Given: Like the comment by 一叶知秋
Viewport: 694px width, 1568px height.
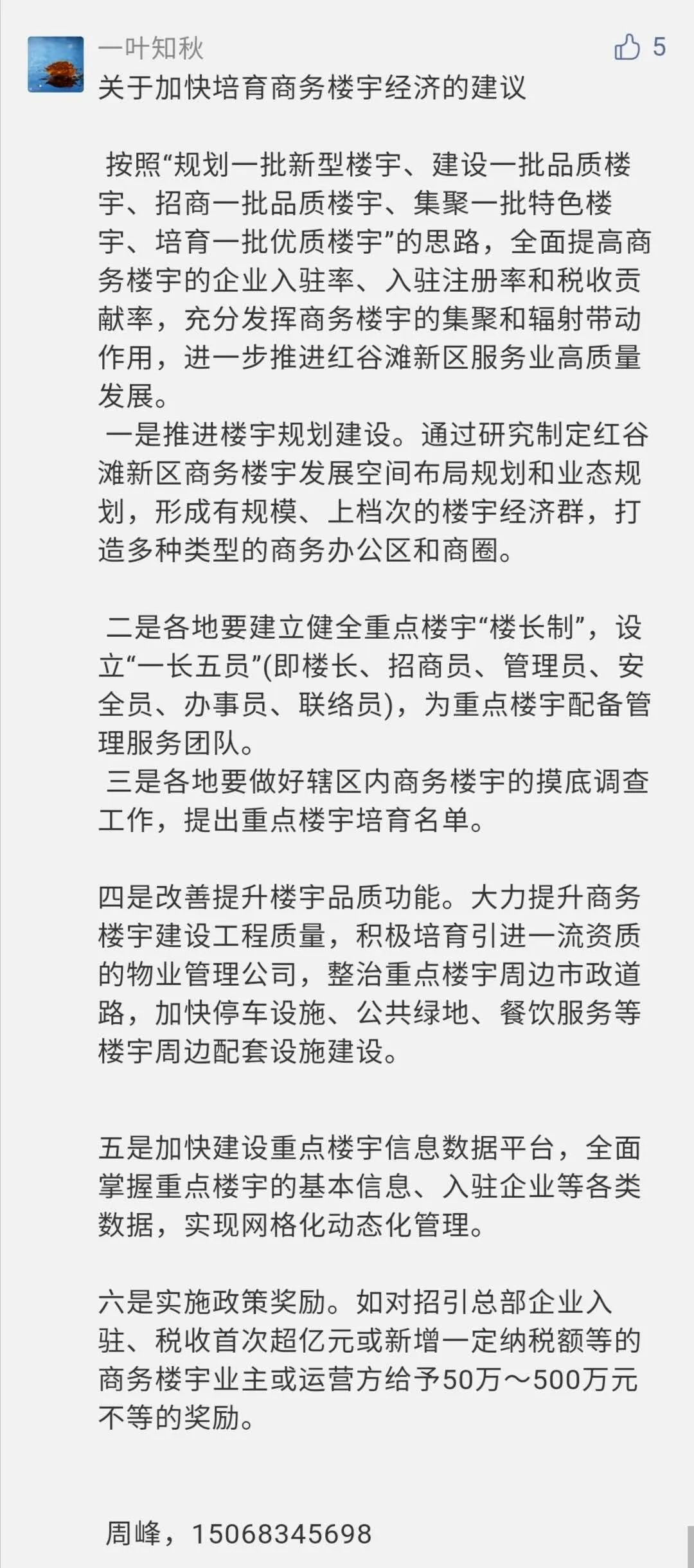Looking at the screenshot, I should pyautogui.click(x=627, y=48).
